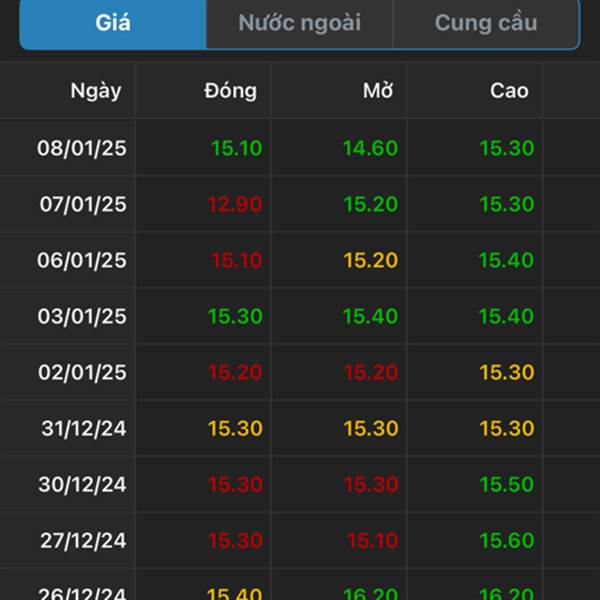The width and height of the screenshot is (600, 600).
Task: Select the Giá segment
Action: pos(113,23)
